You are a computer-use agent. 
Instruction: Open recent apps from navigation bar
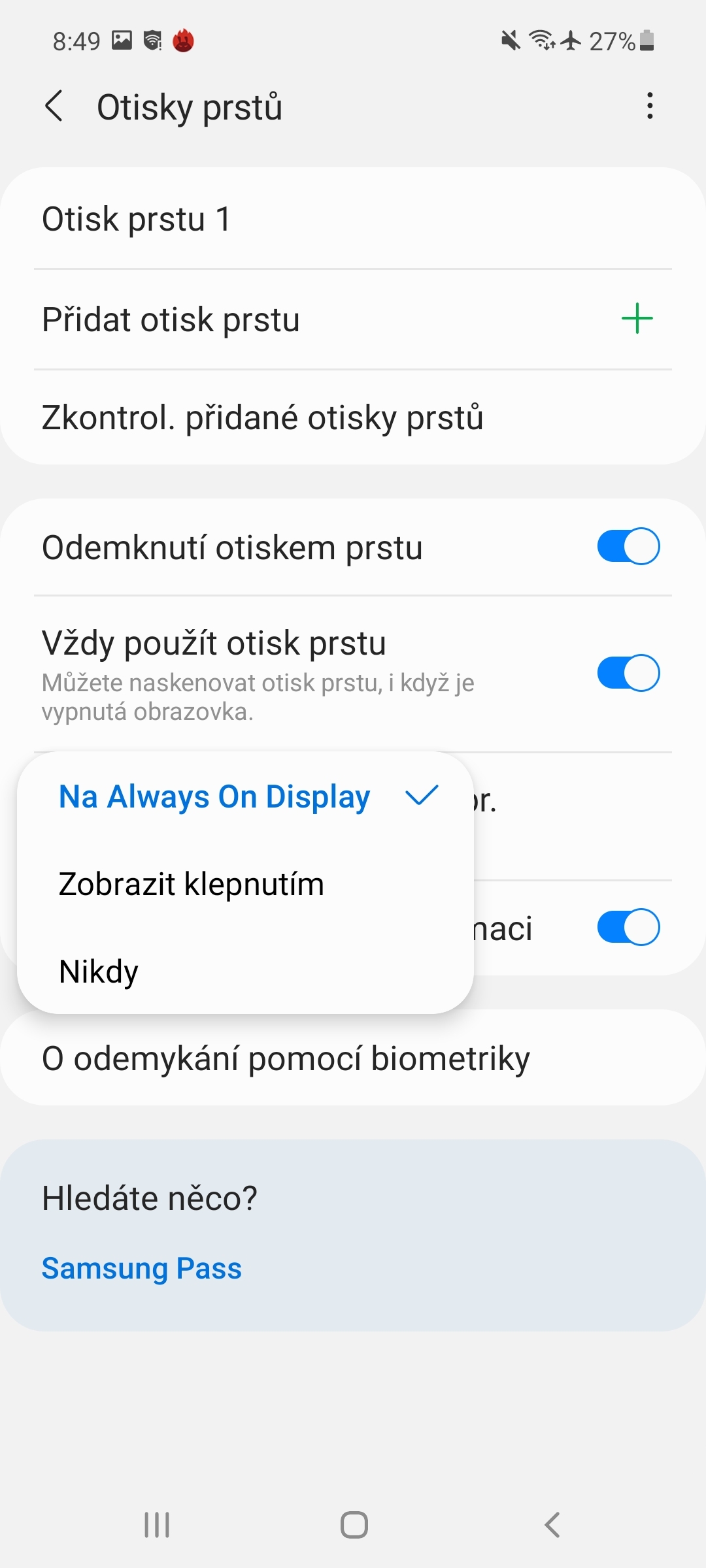tap(157, 1525)
